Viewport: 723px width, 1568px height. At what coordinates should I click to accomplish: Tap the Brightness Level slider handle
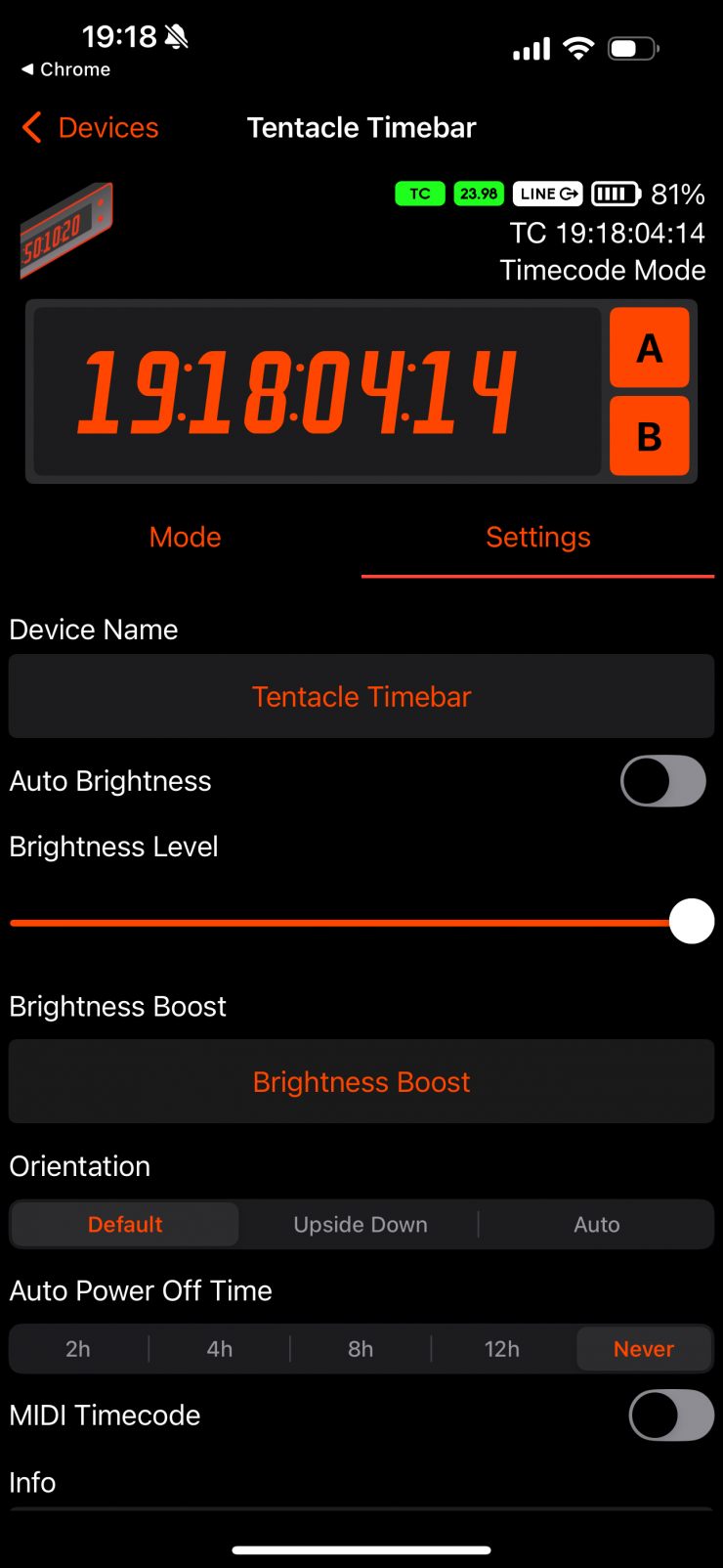692,922
